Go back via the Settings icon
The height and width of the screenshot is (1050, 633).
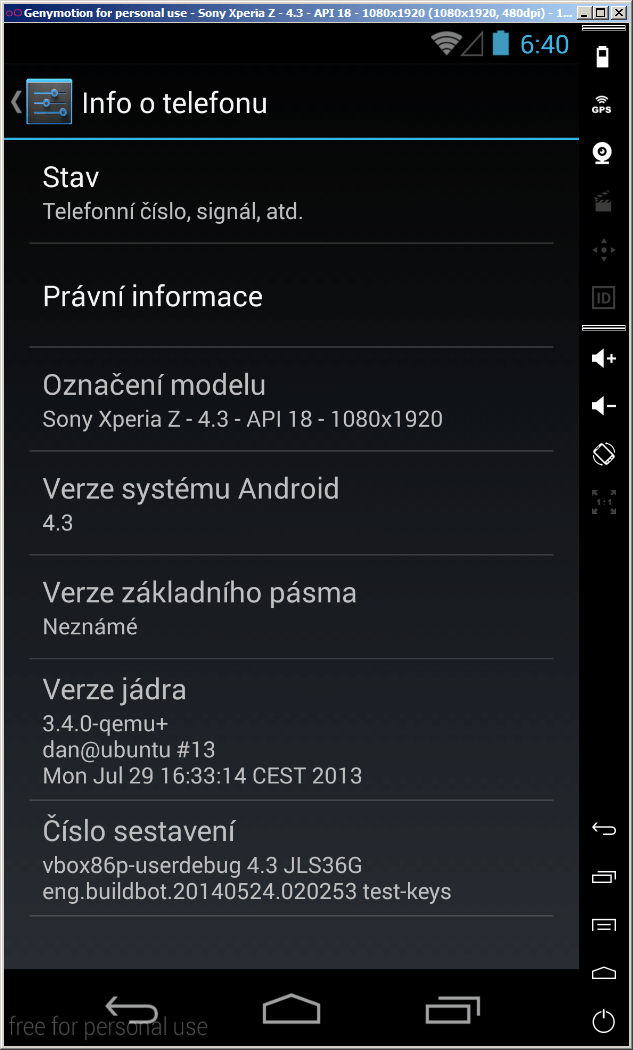click(x=42, y=102)
